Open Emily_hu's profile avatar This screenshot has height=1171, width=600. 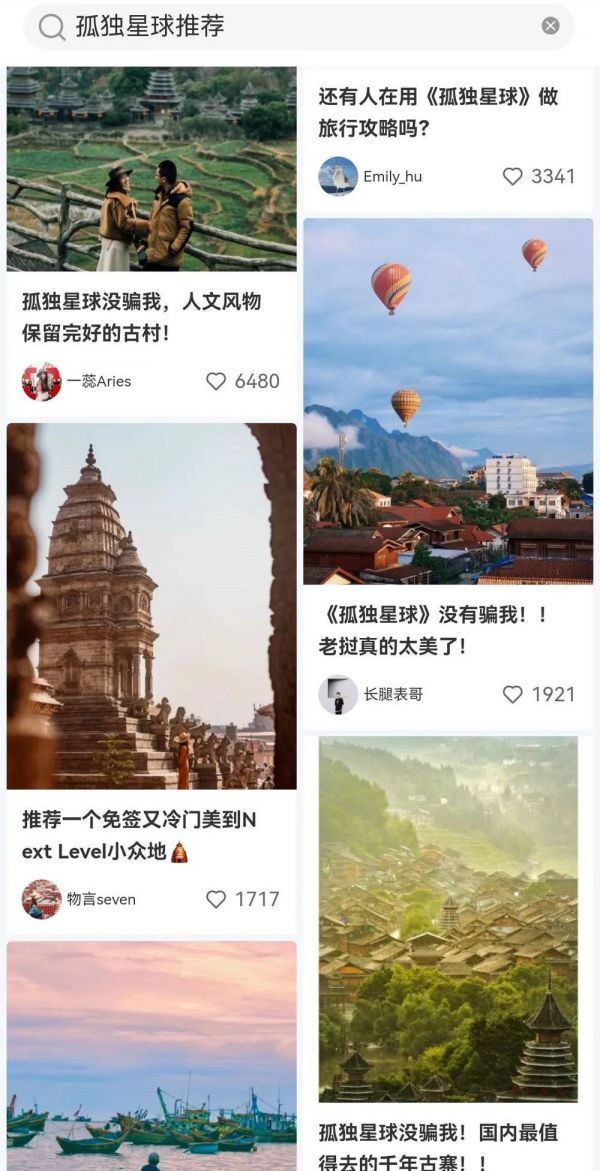[338, 177]
